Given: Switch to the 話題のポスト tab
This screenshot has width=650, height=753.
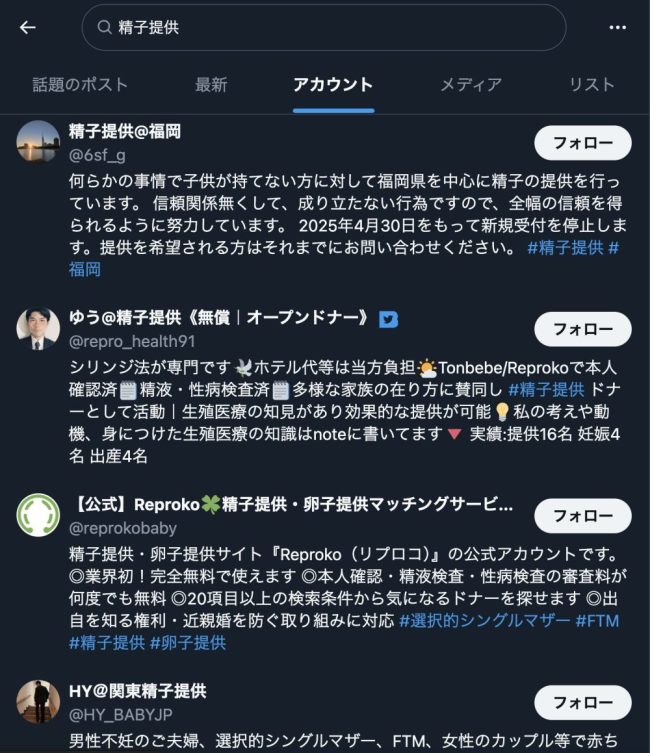Looking at the screenshot, I should coord(80,85).
